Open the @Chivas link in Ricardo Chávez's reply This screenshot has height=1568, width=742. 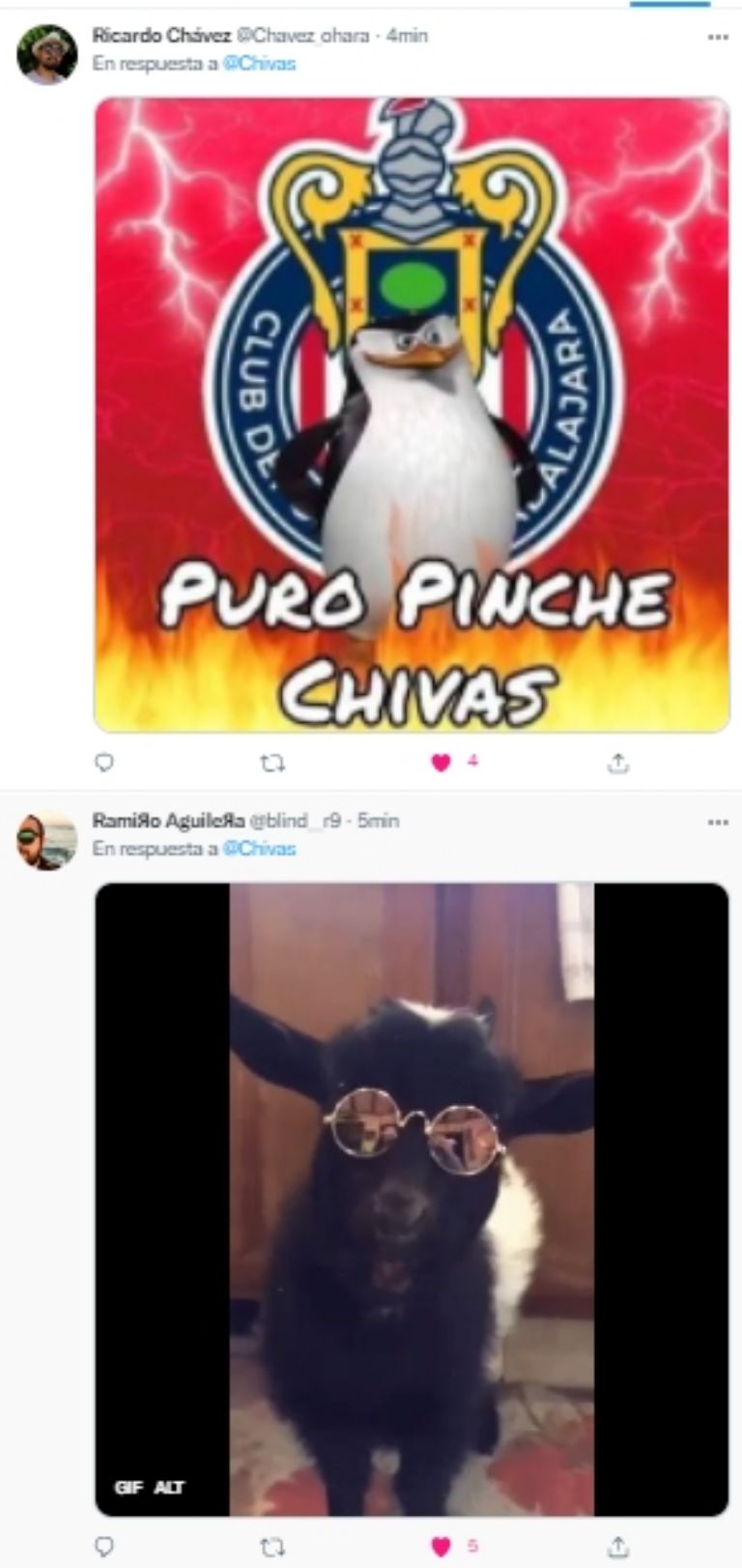coord(259,64)
